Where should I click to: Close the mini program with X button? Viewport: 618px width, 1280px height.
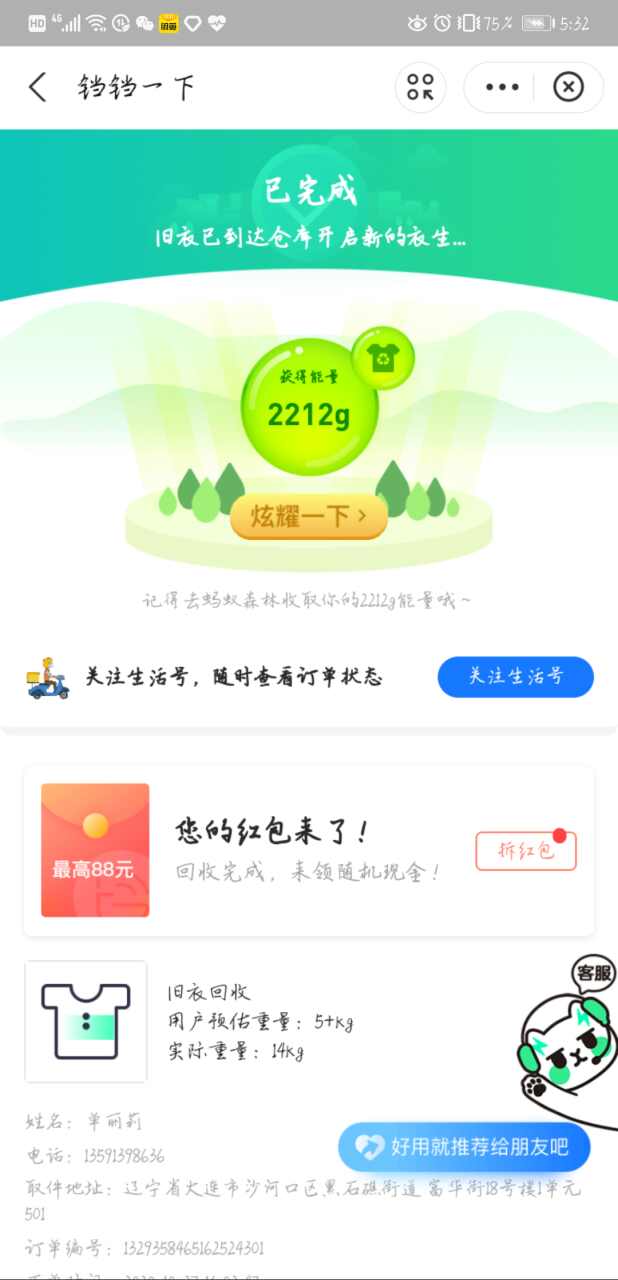[x=567, y=87]
